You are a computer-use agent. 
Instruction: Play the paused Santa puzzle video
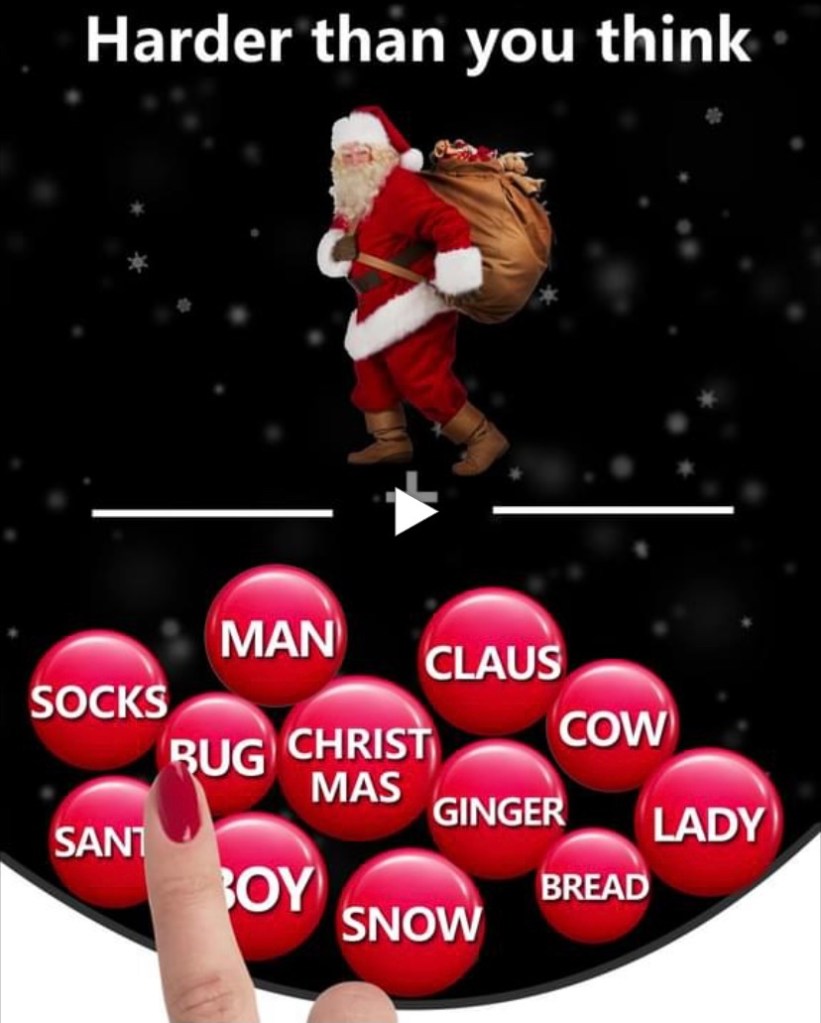[413, 513]
